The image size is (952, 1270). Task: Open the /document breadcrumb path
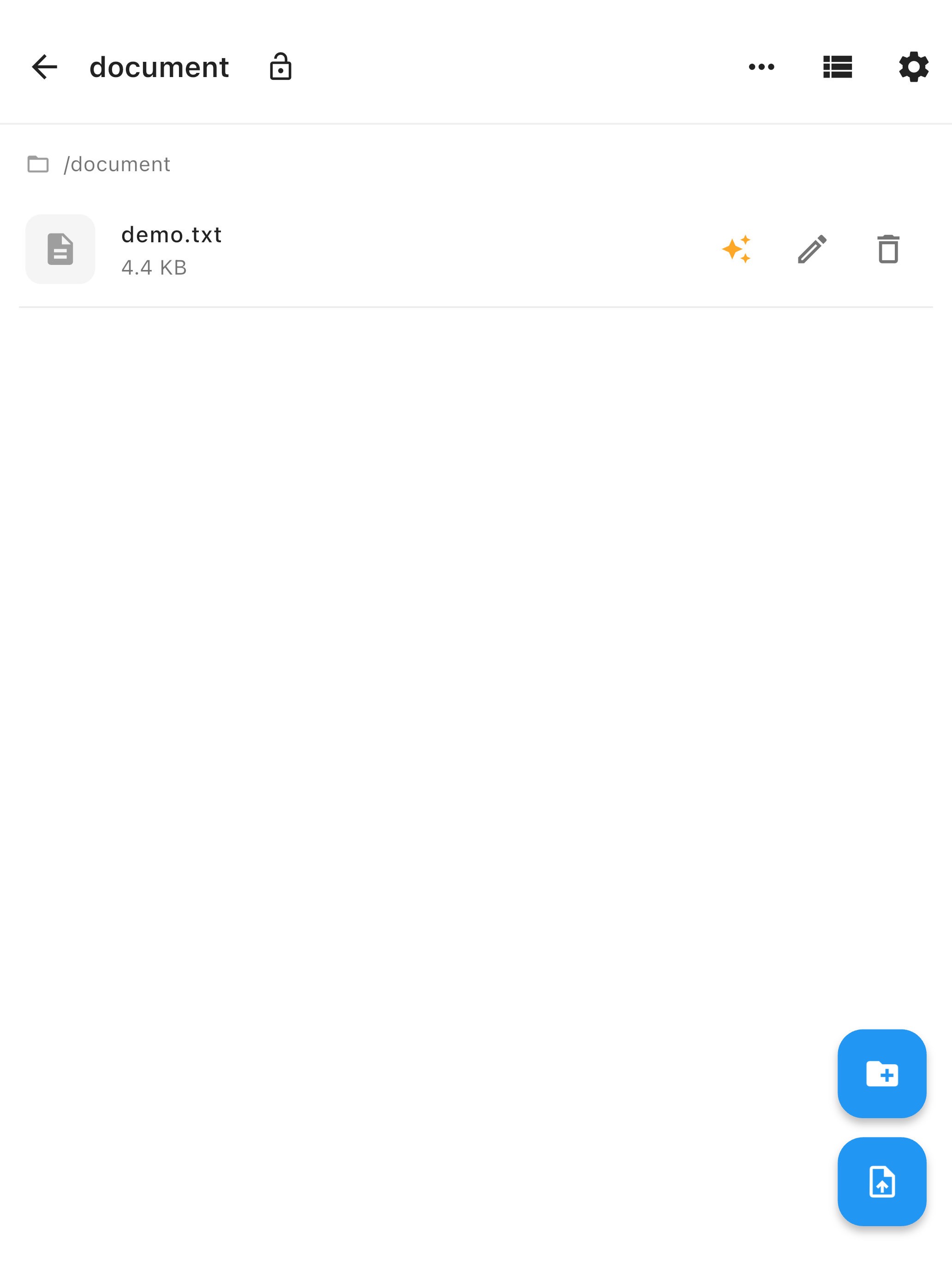tap(117, 164)
